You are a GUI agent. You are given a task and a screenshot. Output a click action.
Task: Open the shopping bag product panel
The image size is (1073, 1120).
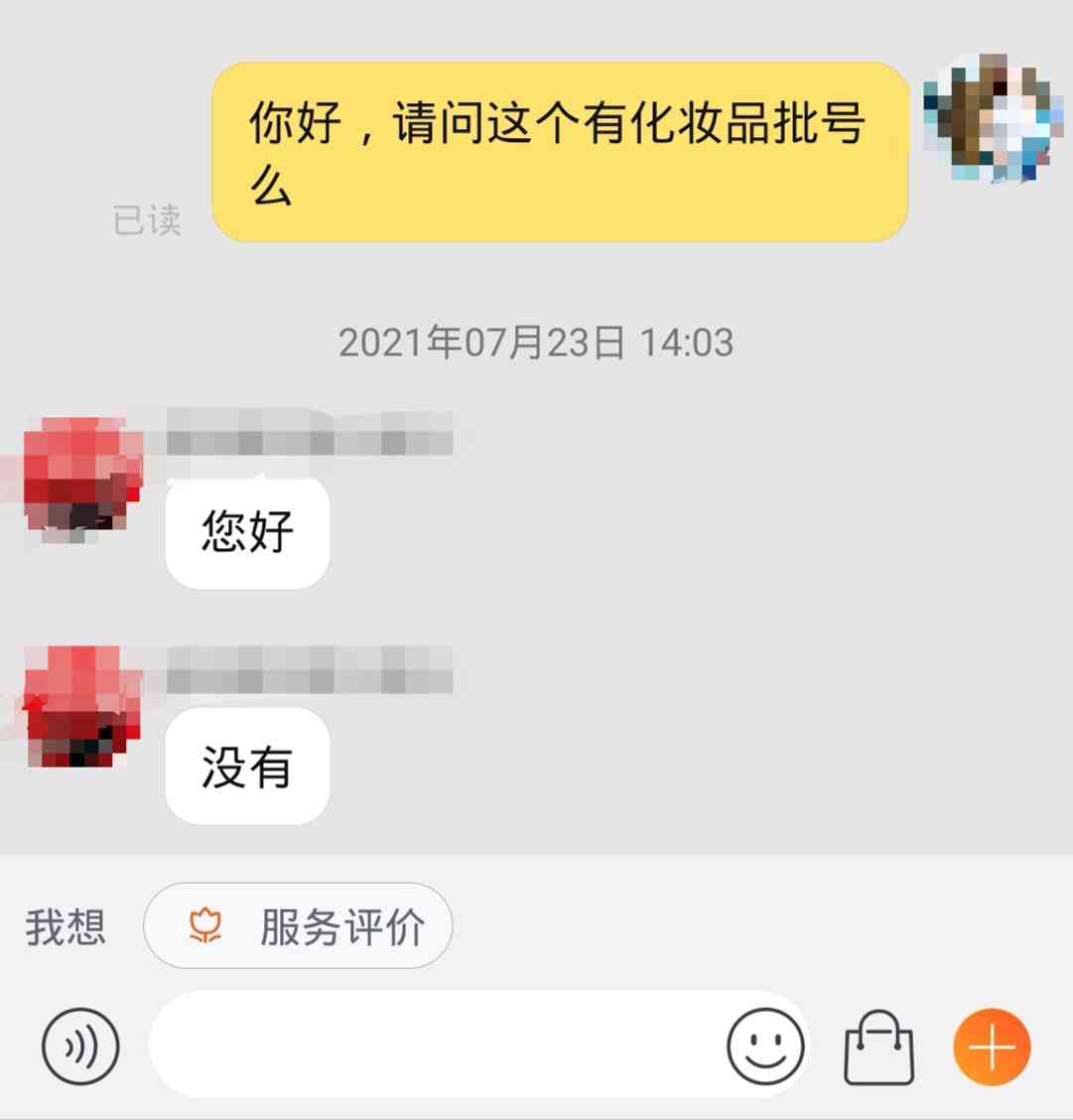click(877, 1046)
